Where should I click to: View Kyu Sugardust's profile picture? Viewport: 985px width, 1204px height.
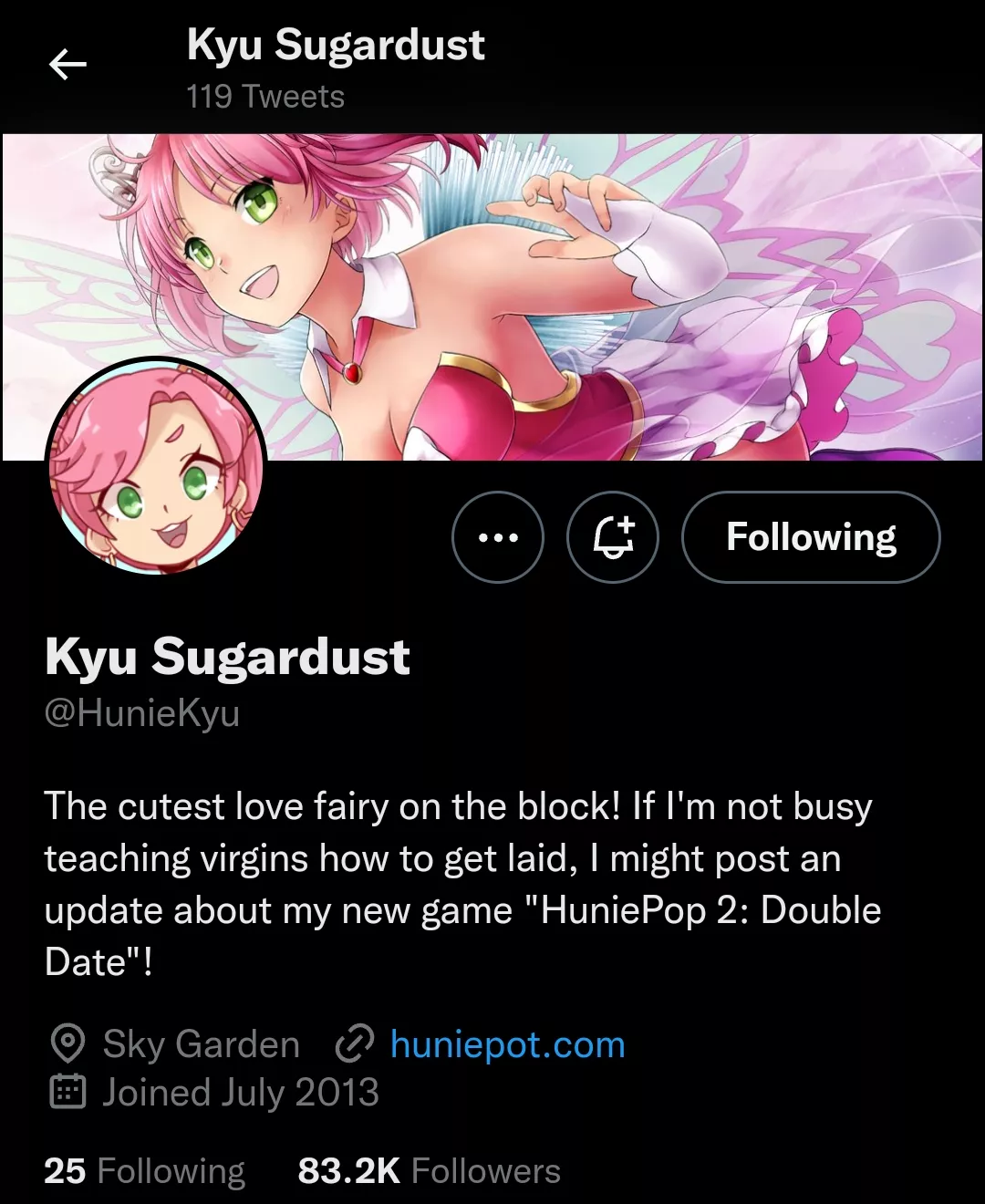[x=156, y=468]
